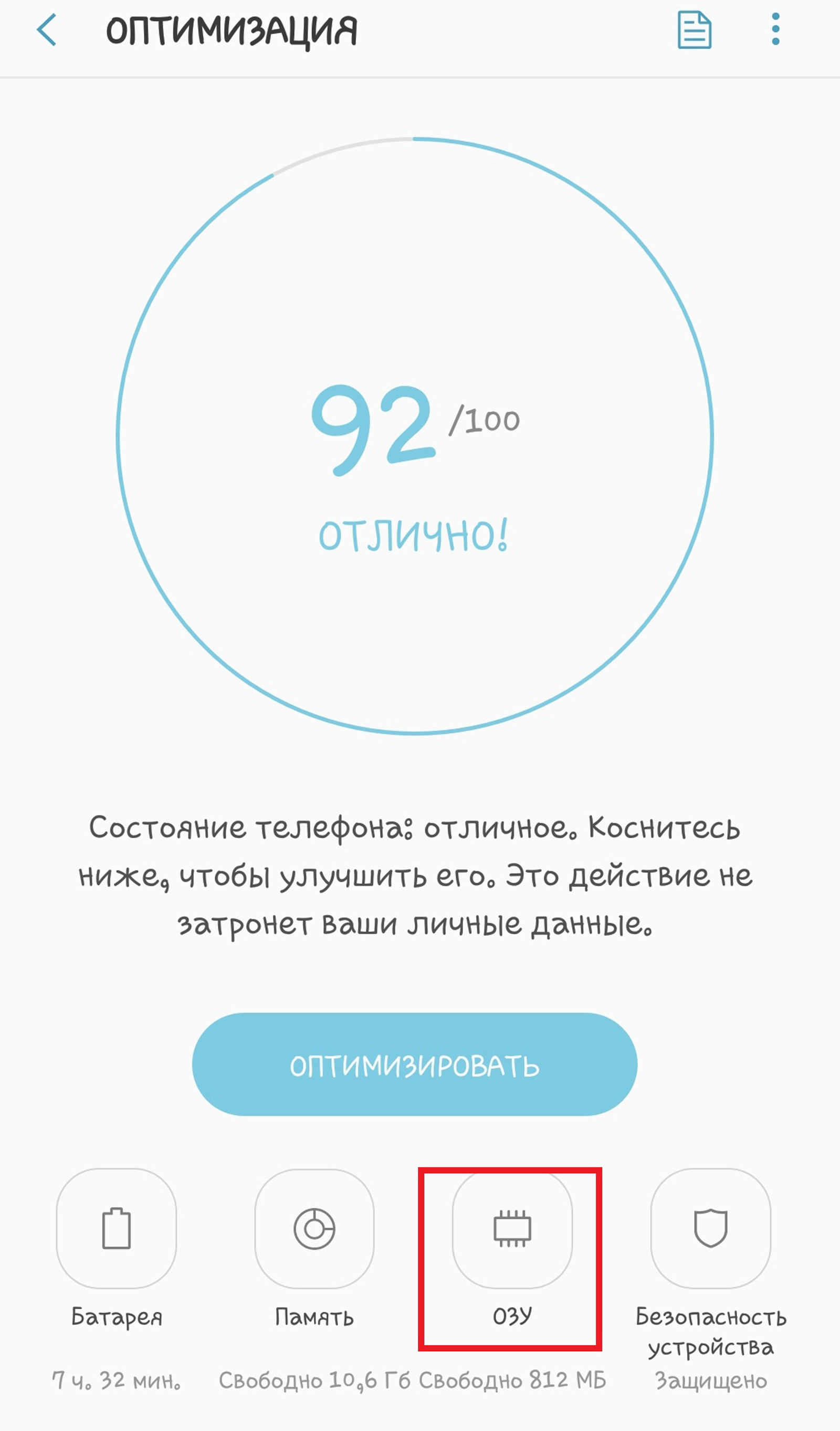Viewport: 840px width, 1431px height.
Task: Open Безопасность устройства
Action: [711, 1229]
